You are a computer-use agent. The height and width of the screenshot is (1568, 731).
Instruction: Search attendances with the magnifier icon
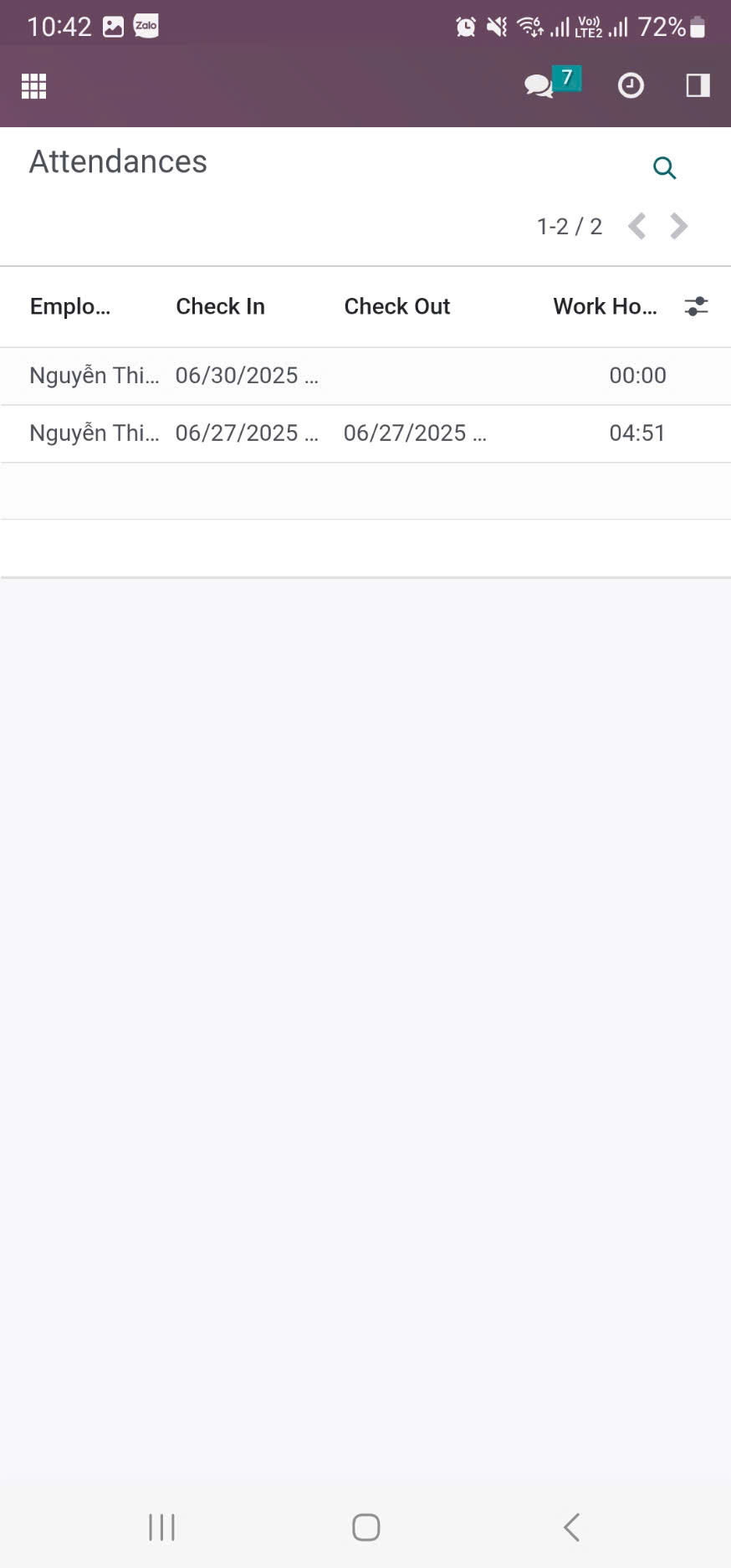(664, 168)
